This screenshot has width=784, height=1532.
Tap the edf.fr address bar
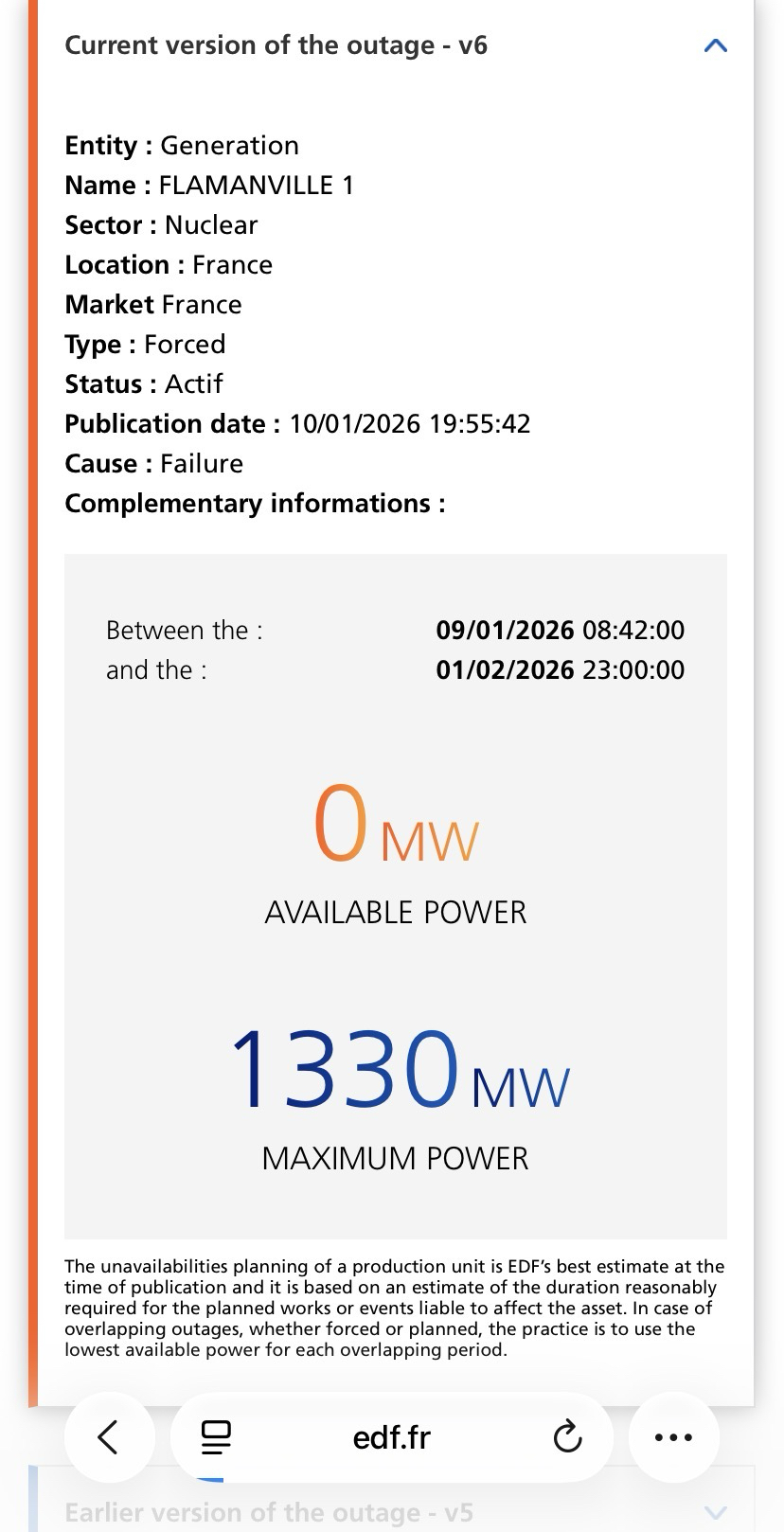[391, 1437]
